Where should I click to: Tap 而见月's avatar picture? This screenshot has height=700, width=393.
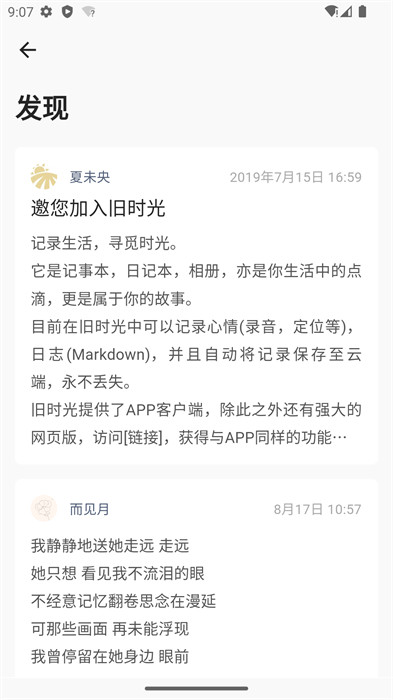(44, 508)
